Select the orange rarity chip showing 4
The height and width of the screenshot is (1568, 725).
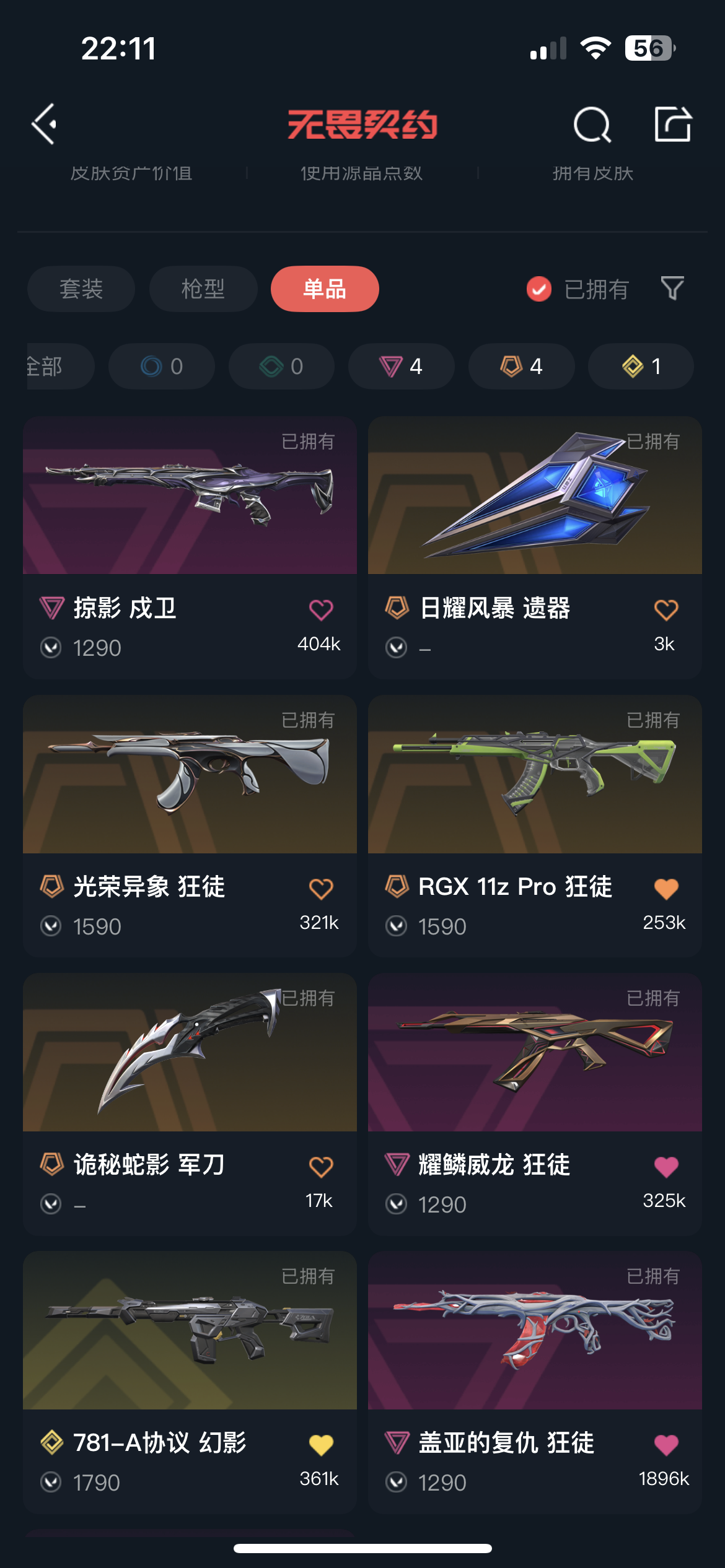point(521,367)
